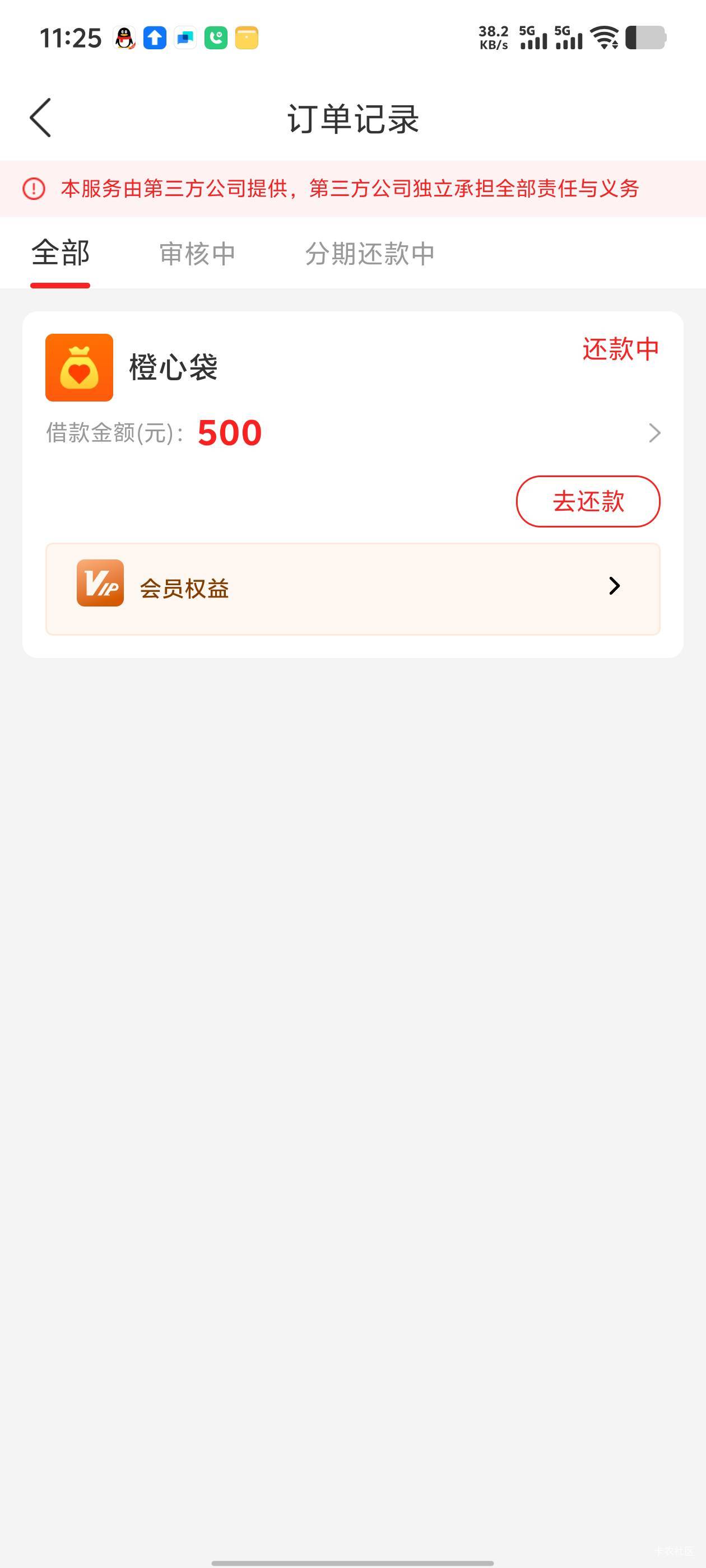Switch to the 审核中 tab
The width and height of the screenshot is (706, 1568).
click(197, 253)
